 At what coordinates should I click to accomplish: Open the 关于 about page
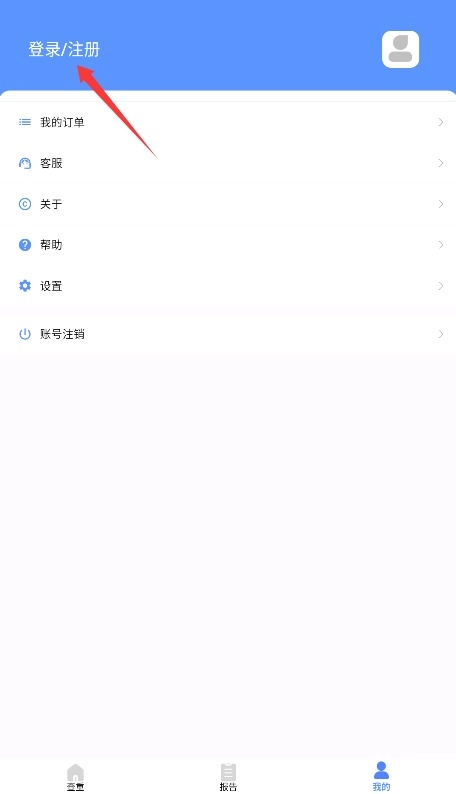click(228, 204)
